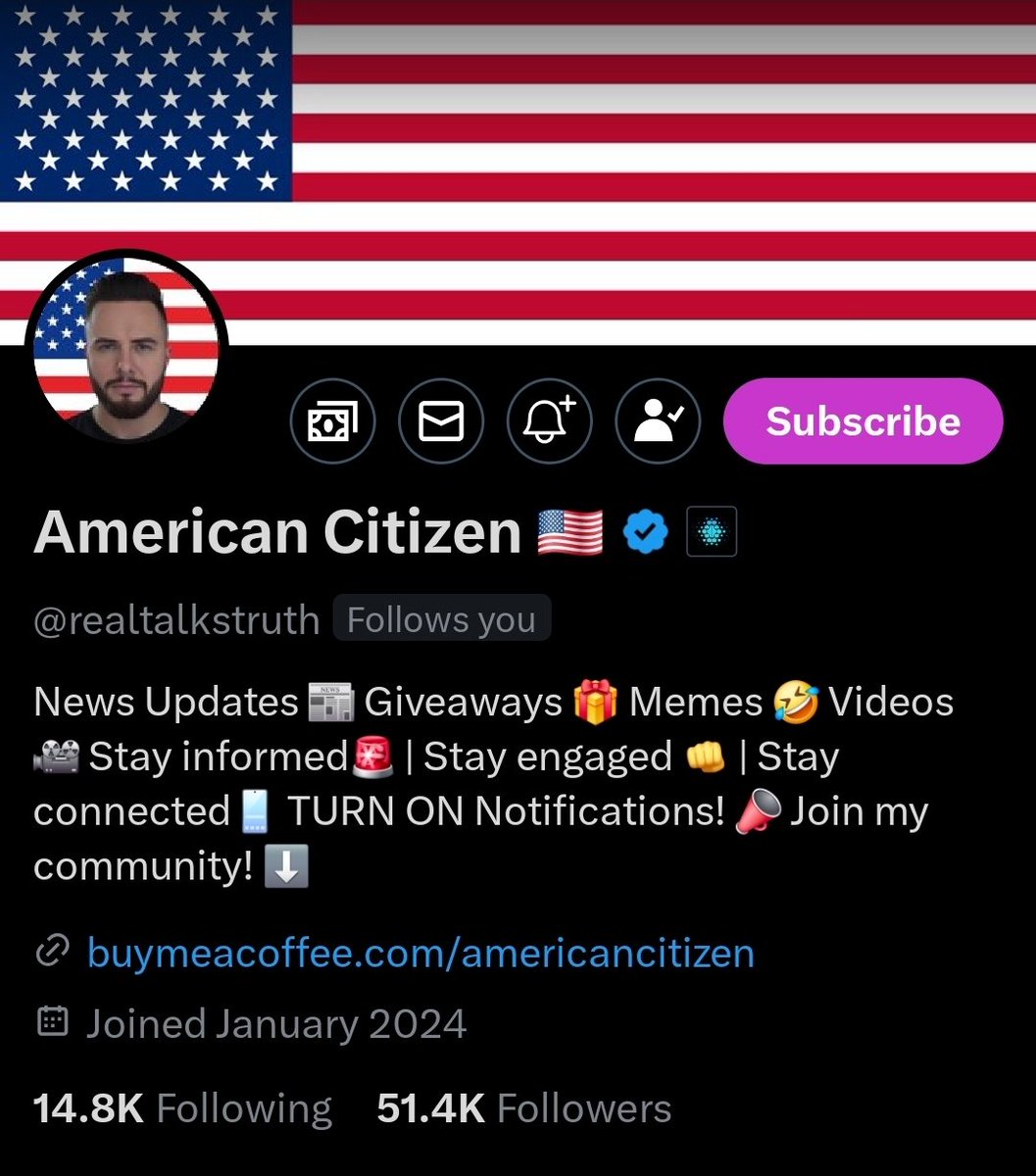View the 51.4K Followers list
This screenshot has width=1036, height=1176.
tap(524, 1108)
